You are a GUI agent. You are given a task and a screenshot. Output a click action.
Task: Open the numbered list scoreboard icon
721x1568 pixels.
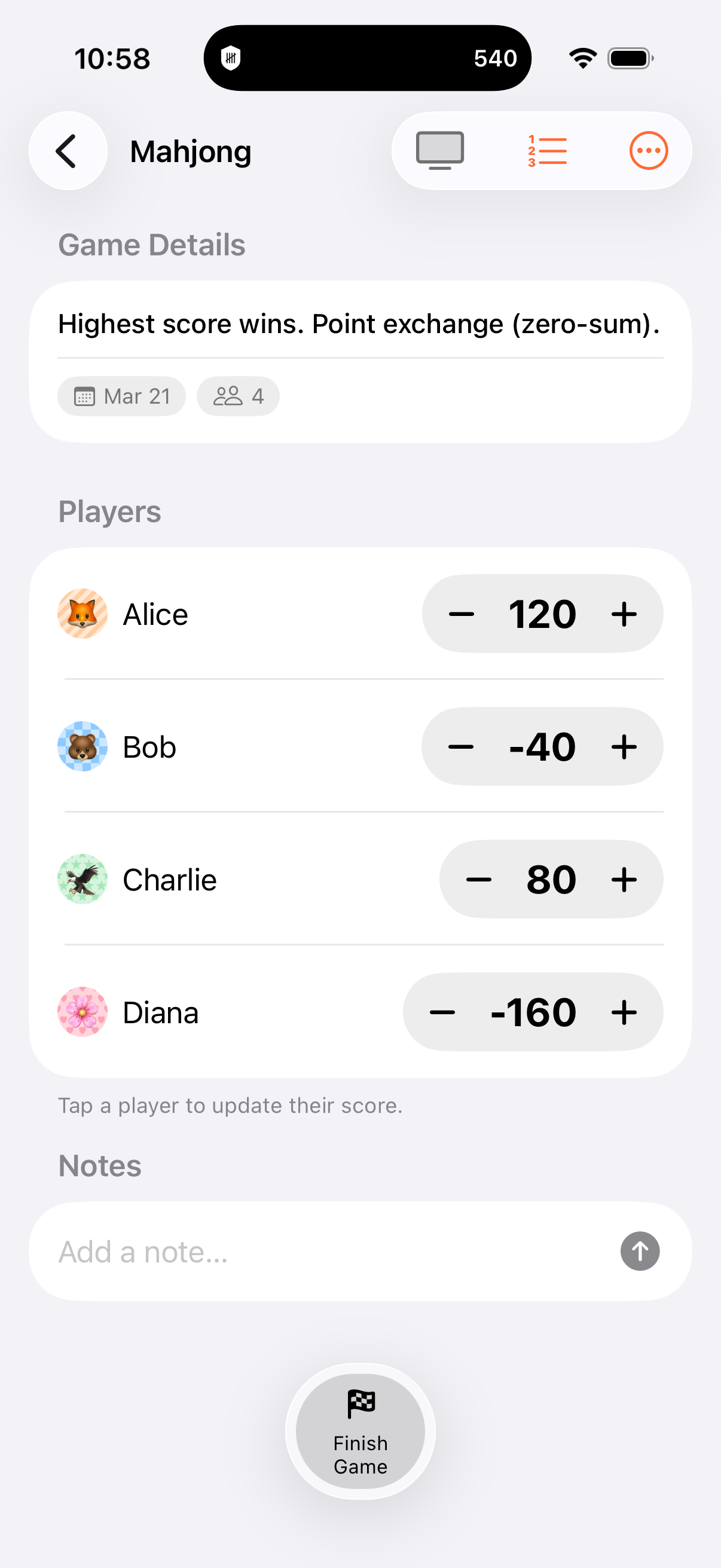point(546,150)
